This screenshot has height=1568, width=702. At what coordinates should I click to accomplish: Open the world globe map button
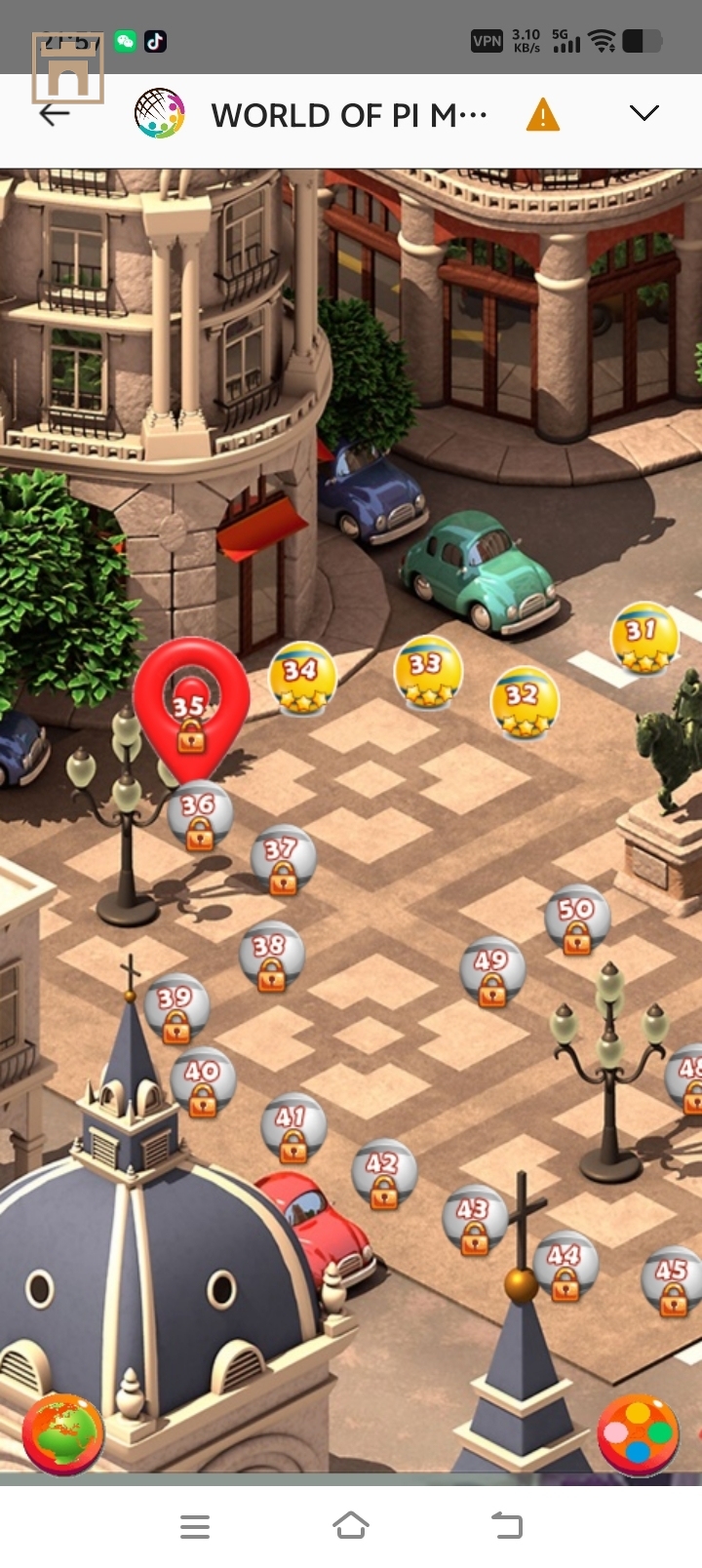pos(64,1433)
